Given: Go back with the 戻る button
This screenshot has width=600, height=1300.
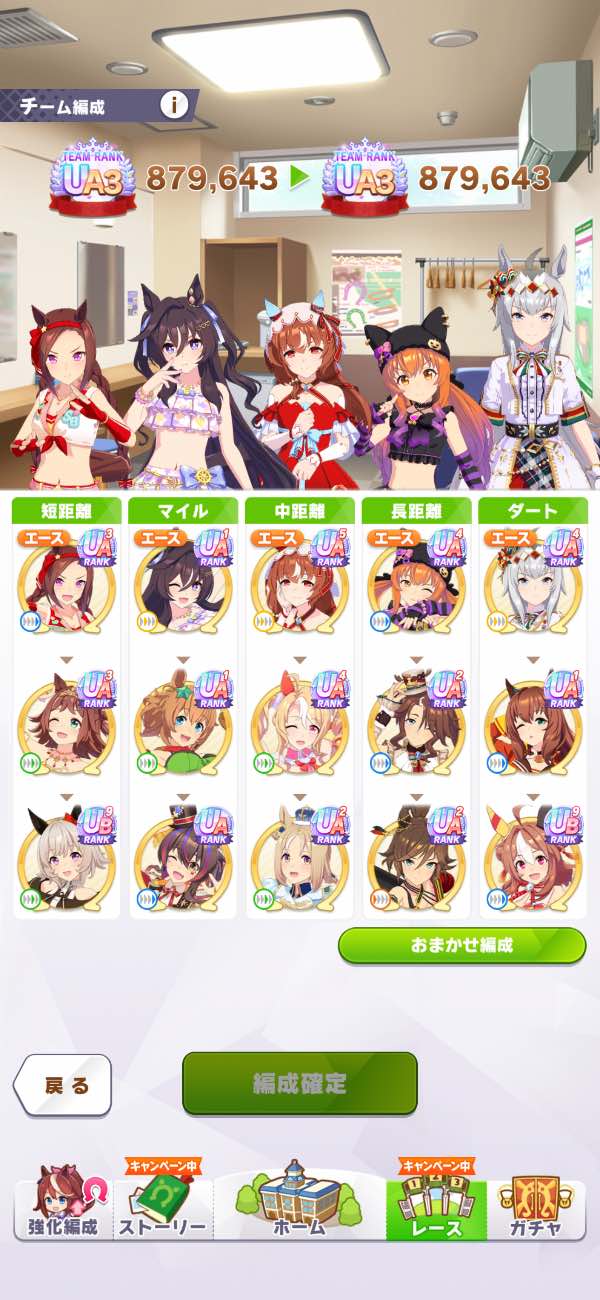Looking at the screenshot, I should coord(63,1085).
